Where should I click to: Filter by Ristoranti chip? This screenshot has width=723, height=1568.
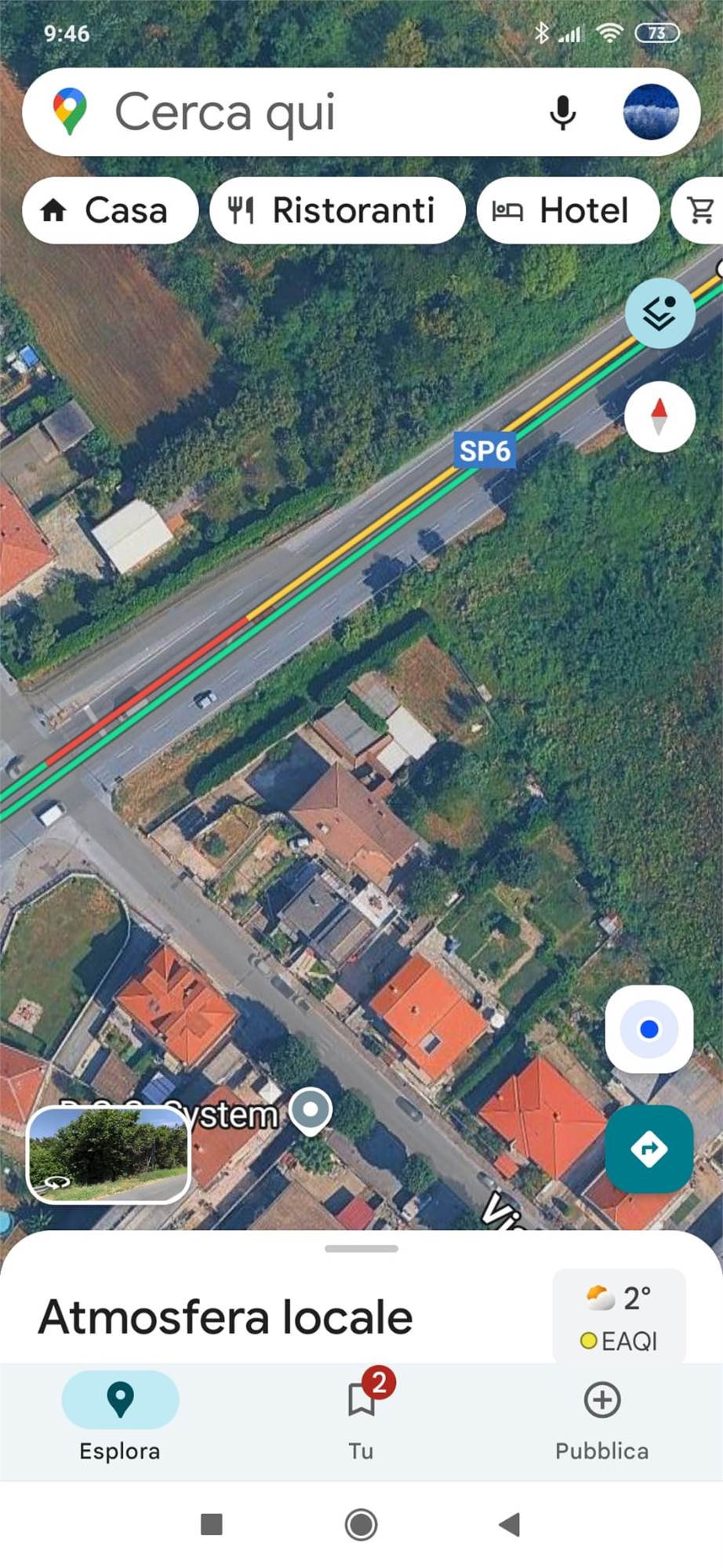(x=337, y=210)
